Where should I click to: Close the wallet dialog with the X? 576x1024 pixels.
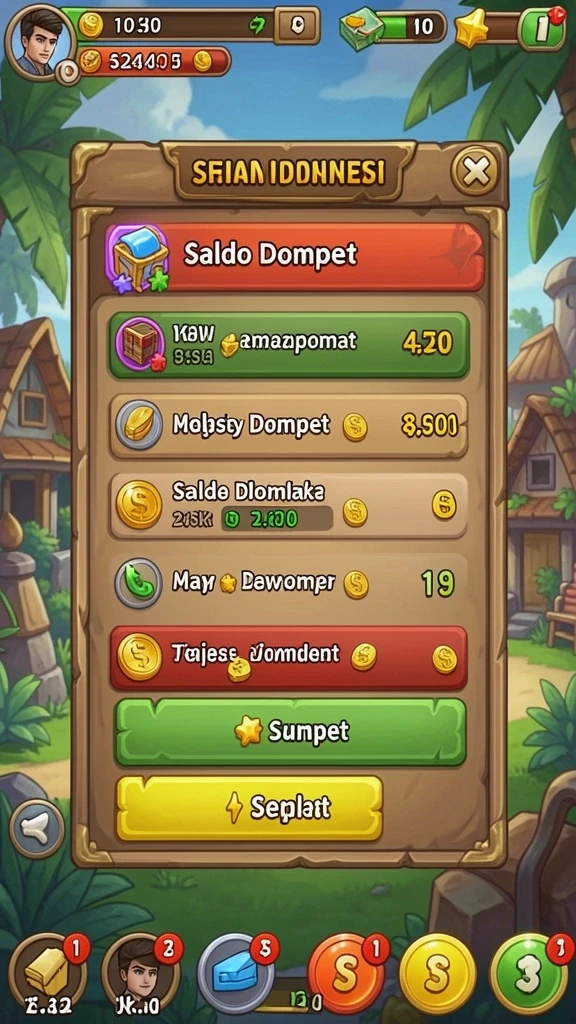[x=476, y=172]
